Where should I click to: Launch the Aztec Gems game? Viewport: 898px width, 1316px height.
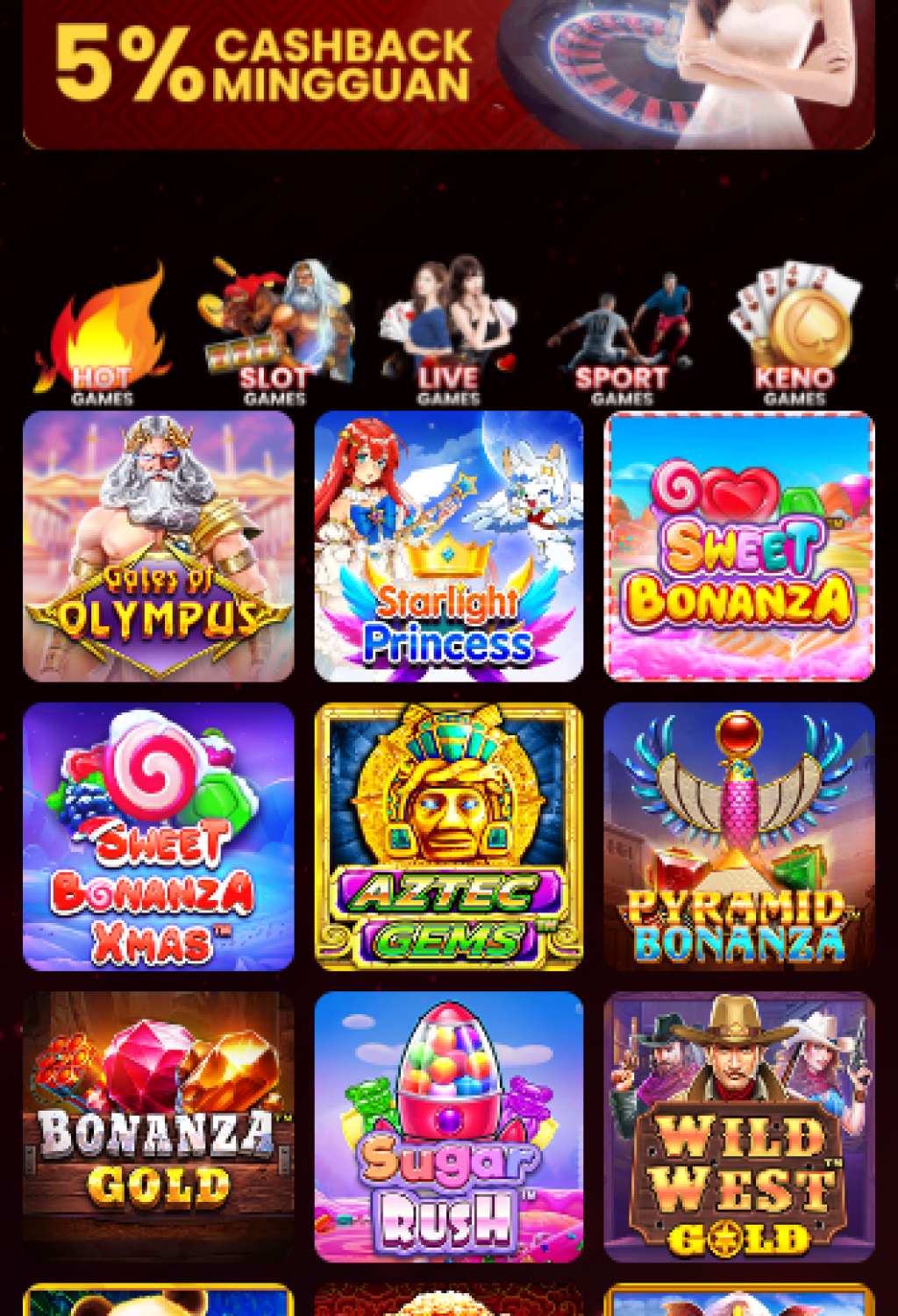click(448, 836)
